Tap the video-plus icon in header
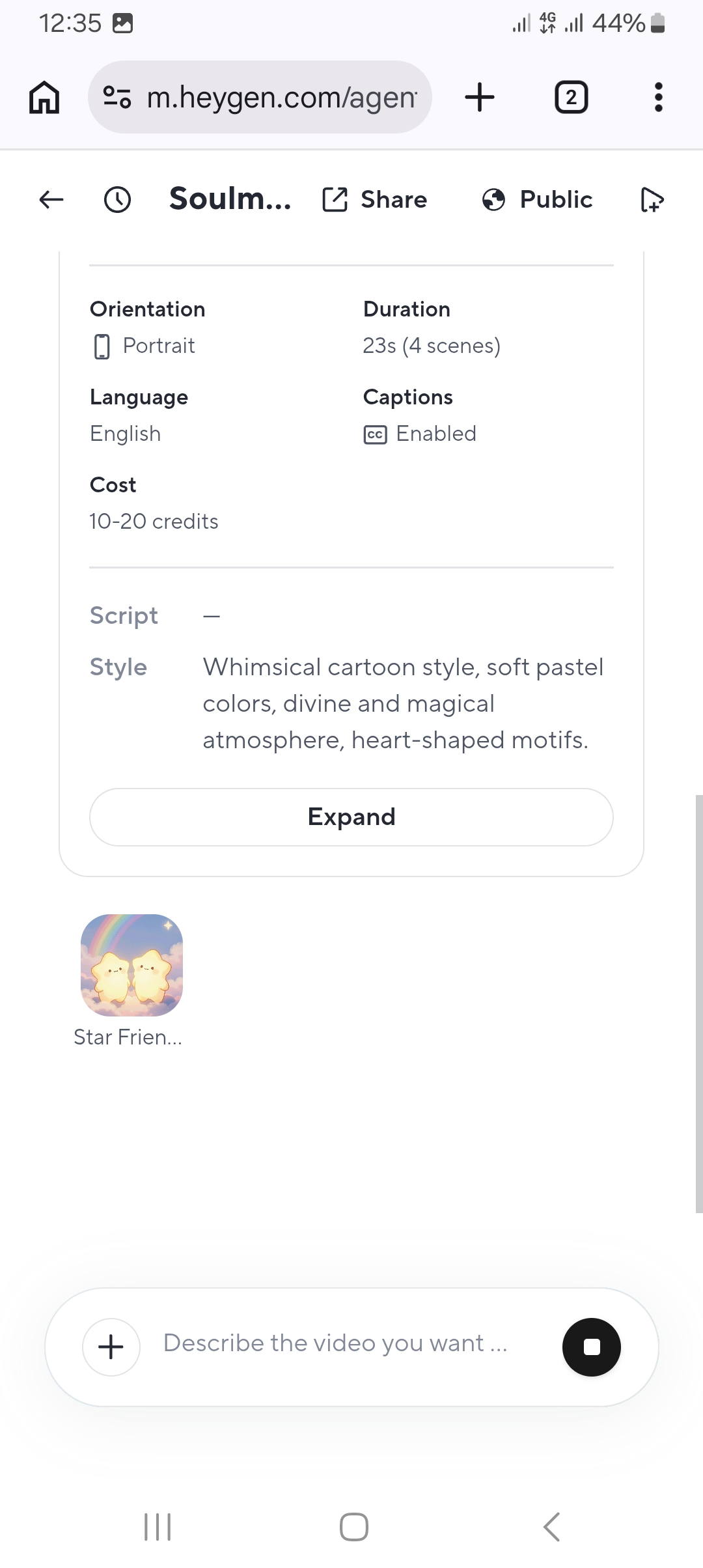The width and height of the screenshot is (703, 1568). (652, 199)
